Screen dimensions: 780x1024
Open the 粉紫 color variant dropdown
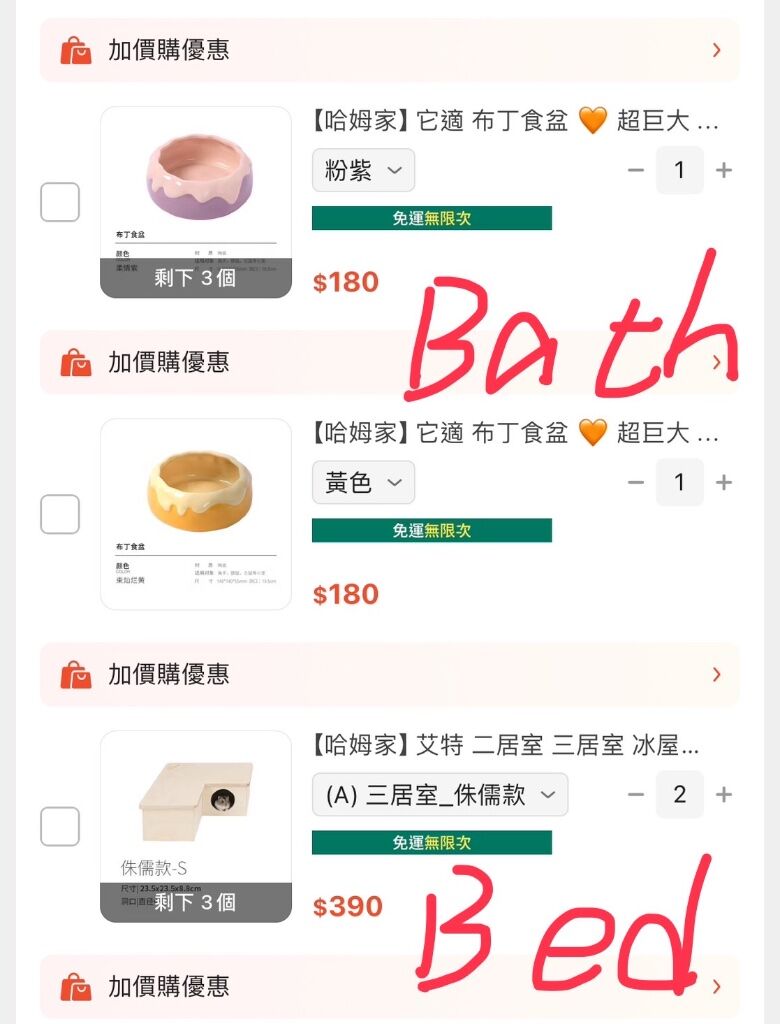[x=363, y=171]
